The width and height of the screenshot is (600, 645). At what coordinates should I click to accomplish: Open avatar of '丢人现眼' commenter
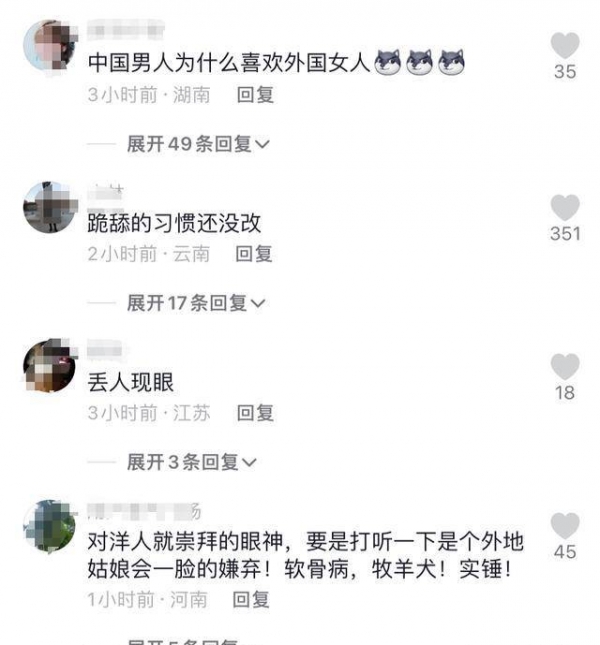(49, 366)
